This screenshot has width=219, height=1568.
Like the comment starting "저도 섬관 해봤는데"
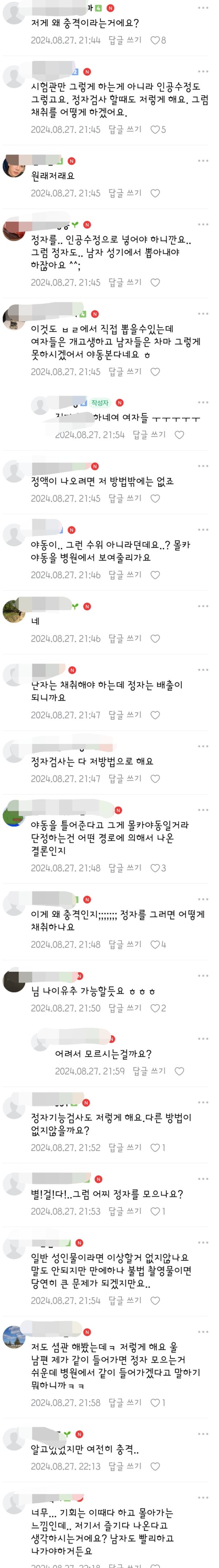[158, 1402]
